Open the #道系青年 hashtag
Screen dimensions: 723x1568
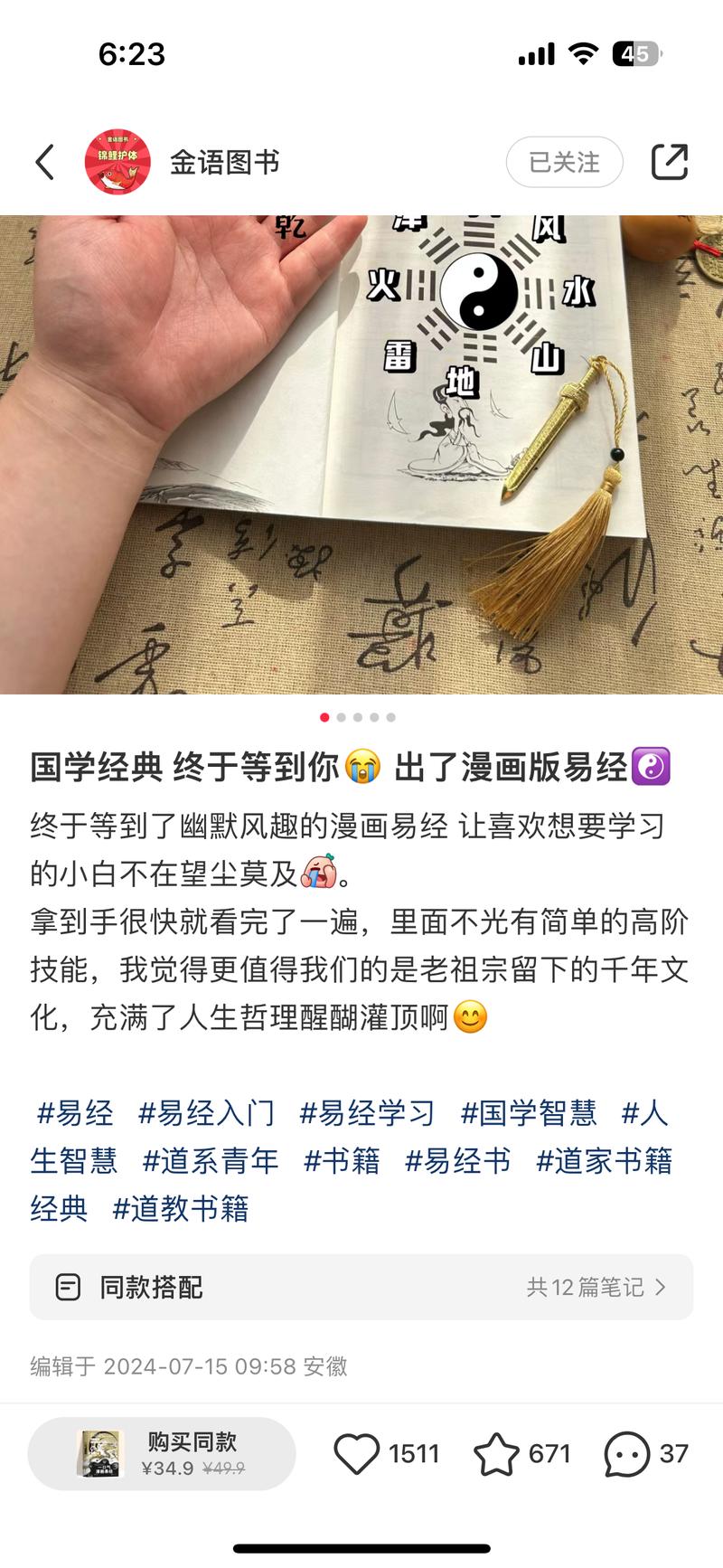(x=211, y=1161)
